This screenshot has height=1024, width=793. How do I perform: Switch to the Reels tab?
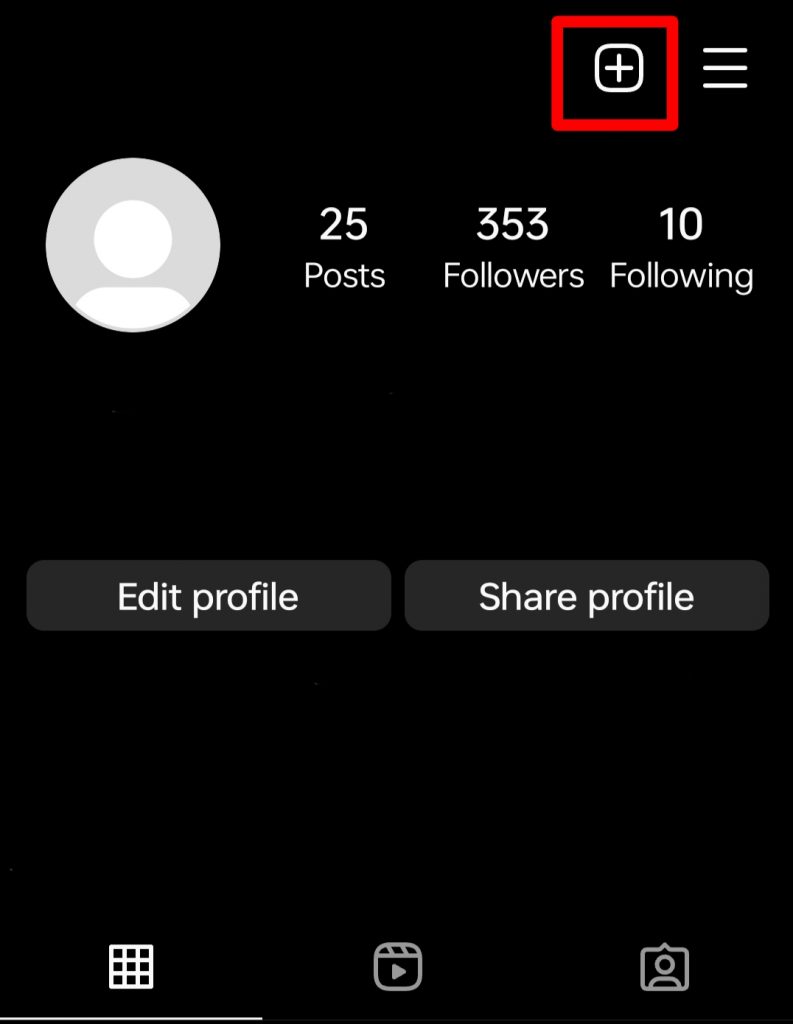click(397, 967)
